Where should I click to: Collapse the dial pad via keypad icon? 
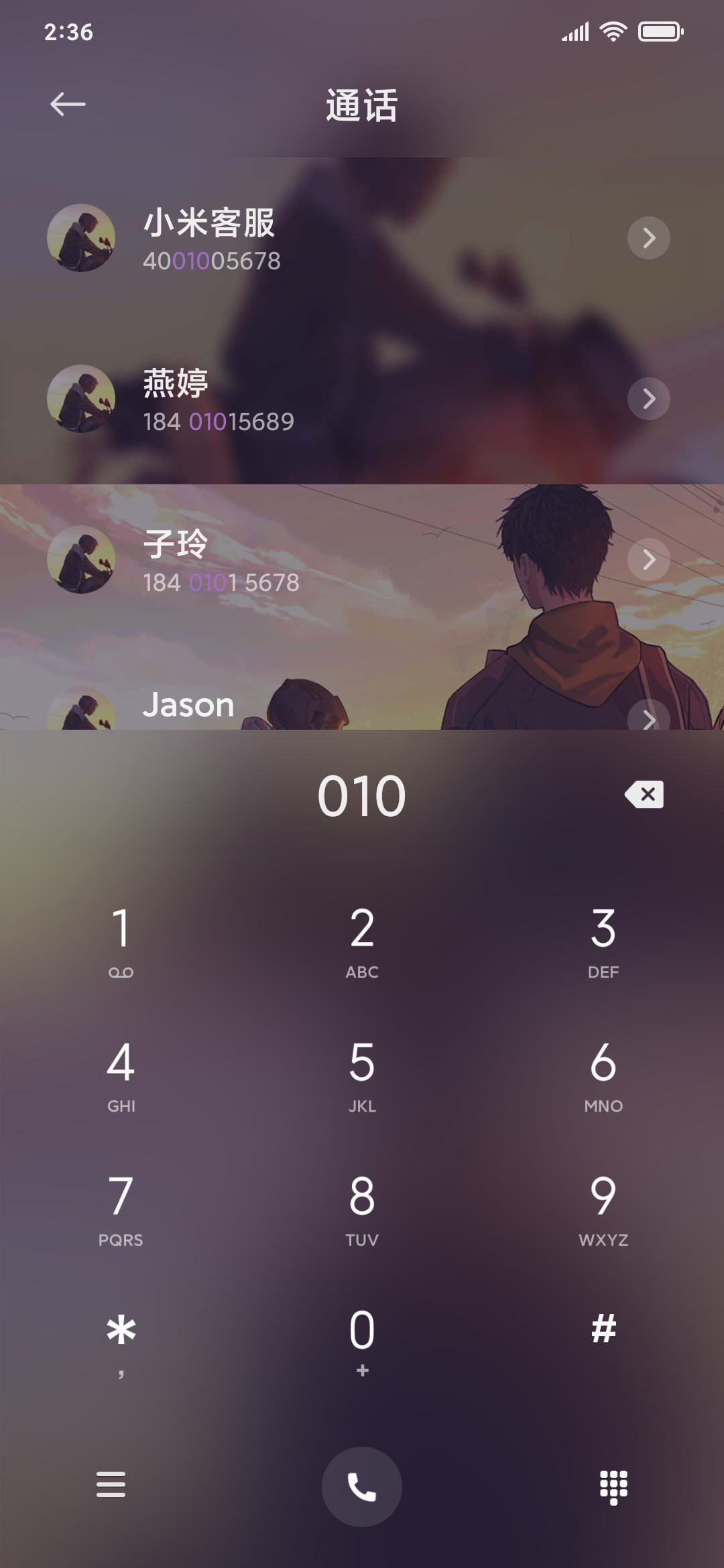point(613,1488)
